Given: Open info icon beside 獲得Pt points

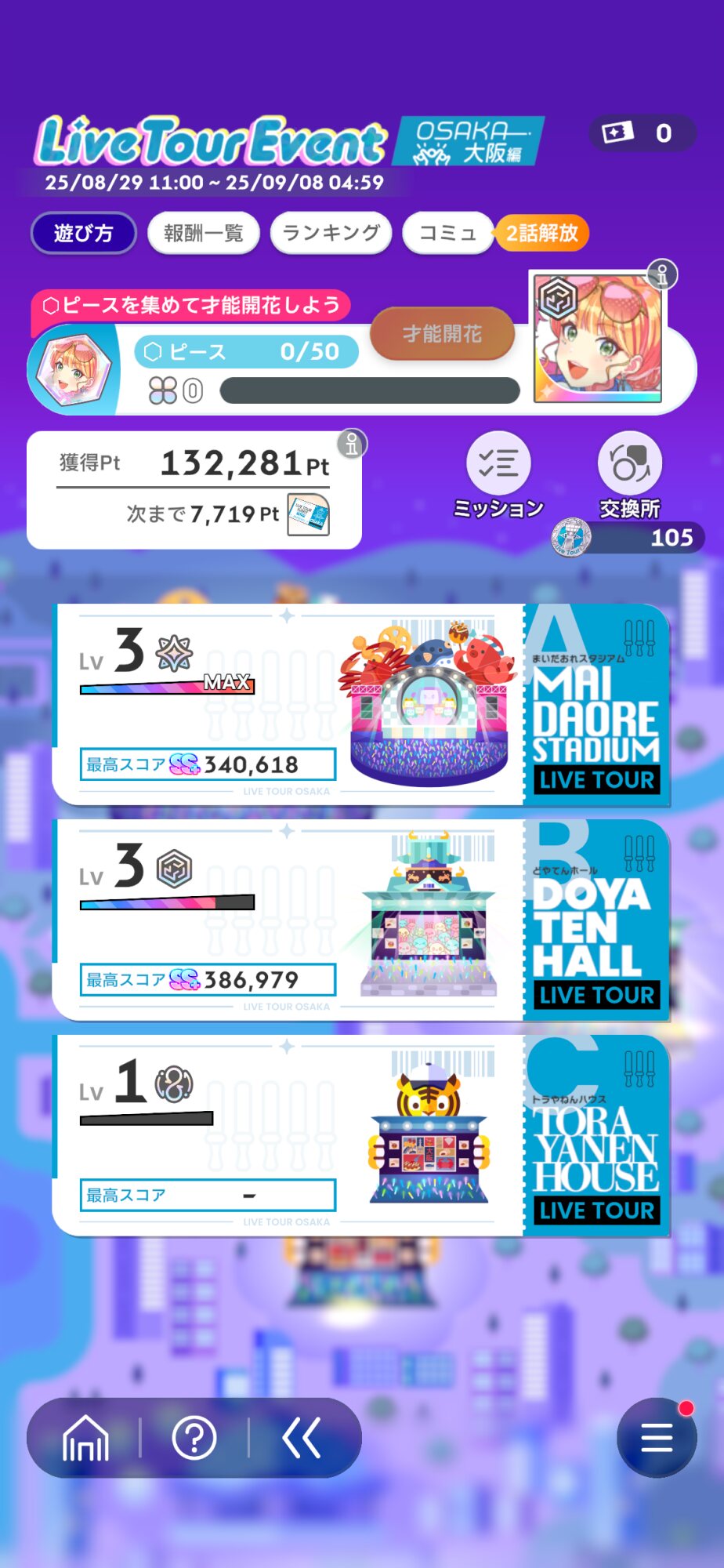Looking at the screenshot, I should (x=352, y=445).
